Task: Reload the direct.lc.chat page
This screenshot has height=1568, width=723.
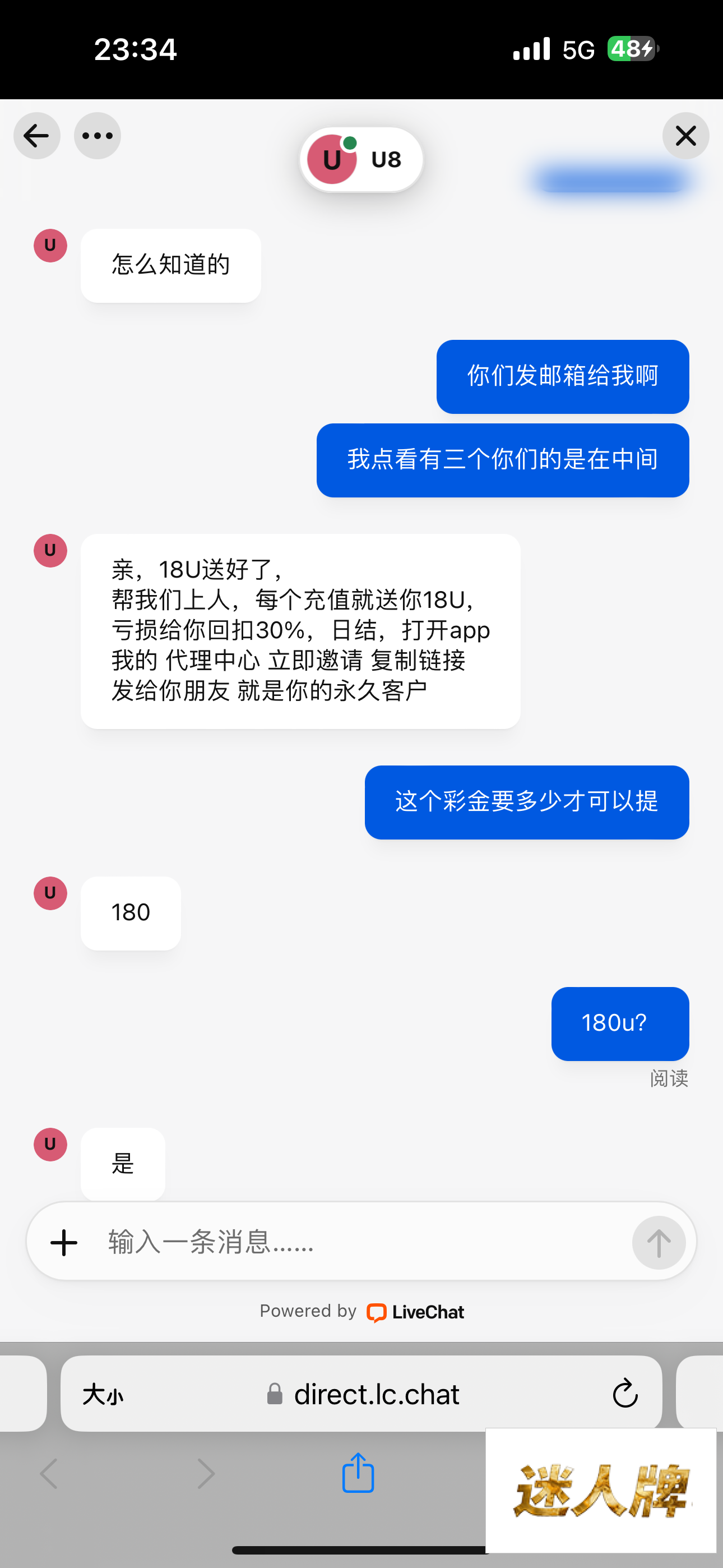Action: [x=624, y=1394]
